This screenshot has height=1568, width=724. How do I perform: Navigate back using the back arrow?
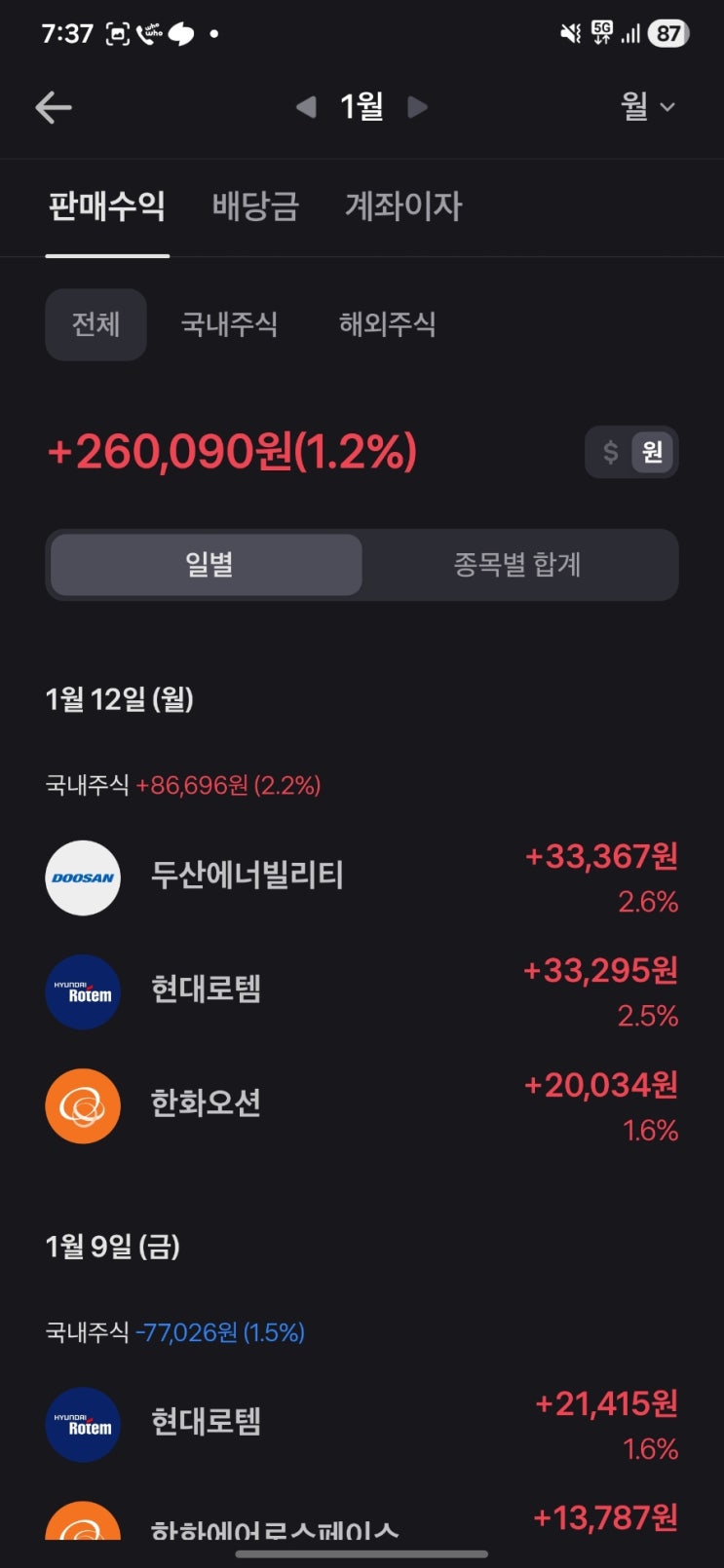coord(54,107)
